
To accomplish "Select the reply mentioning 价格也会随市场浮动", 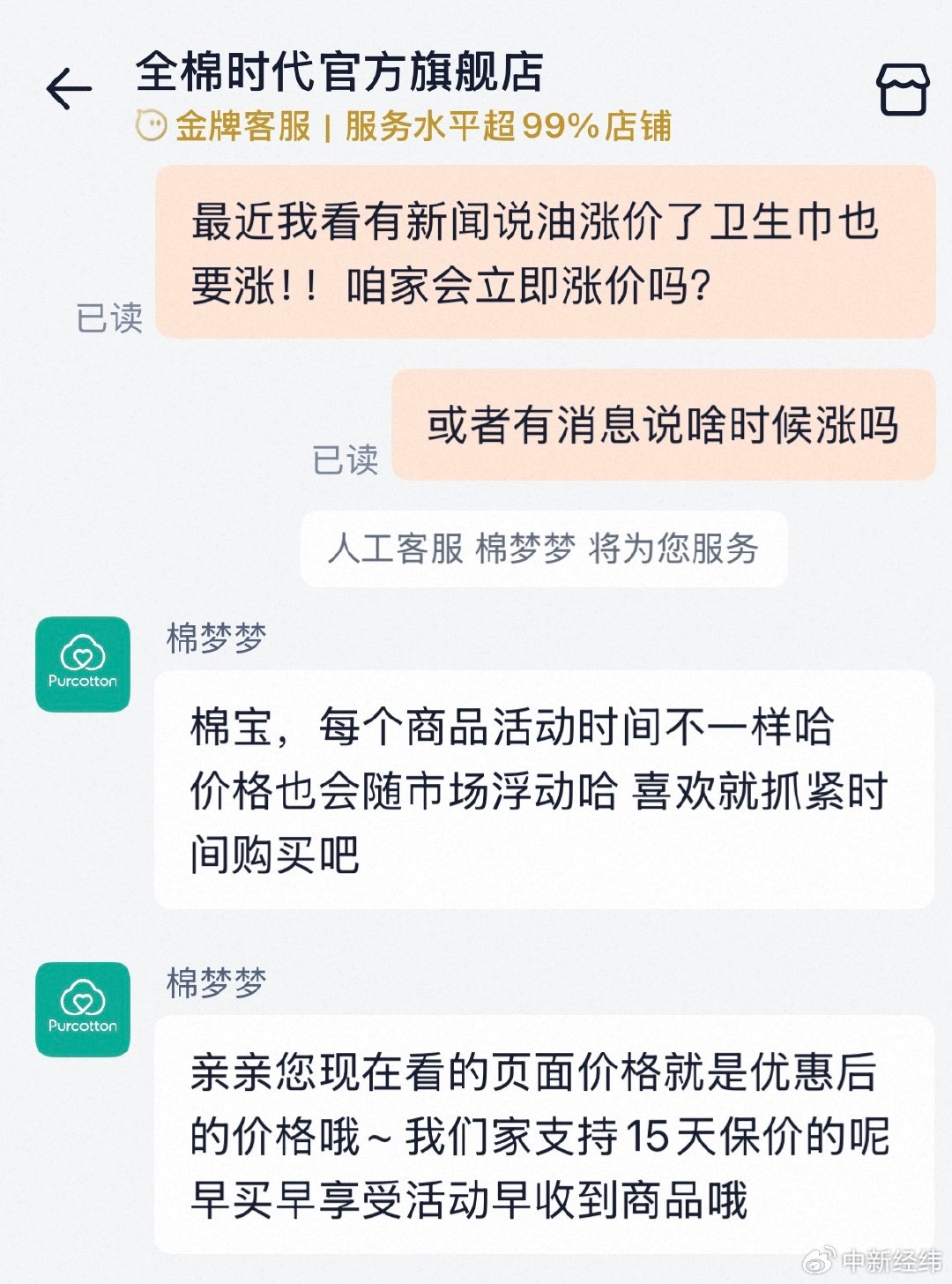I will coord(529,792).
